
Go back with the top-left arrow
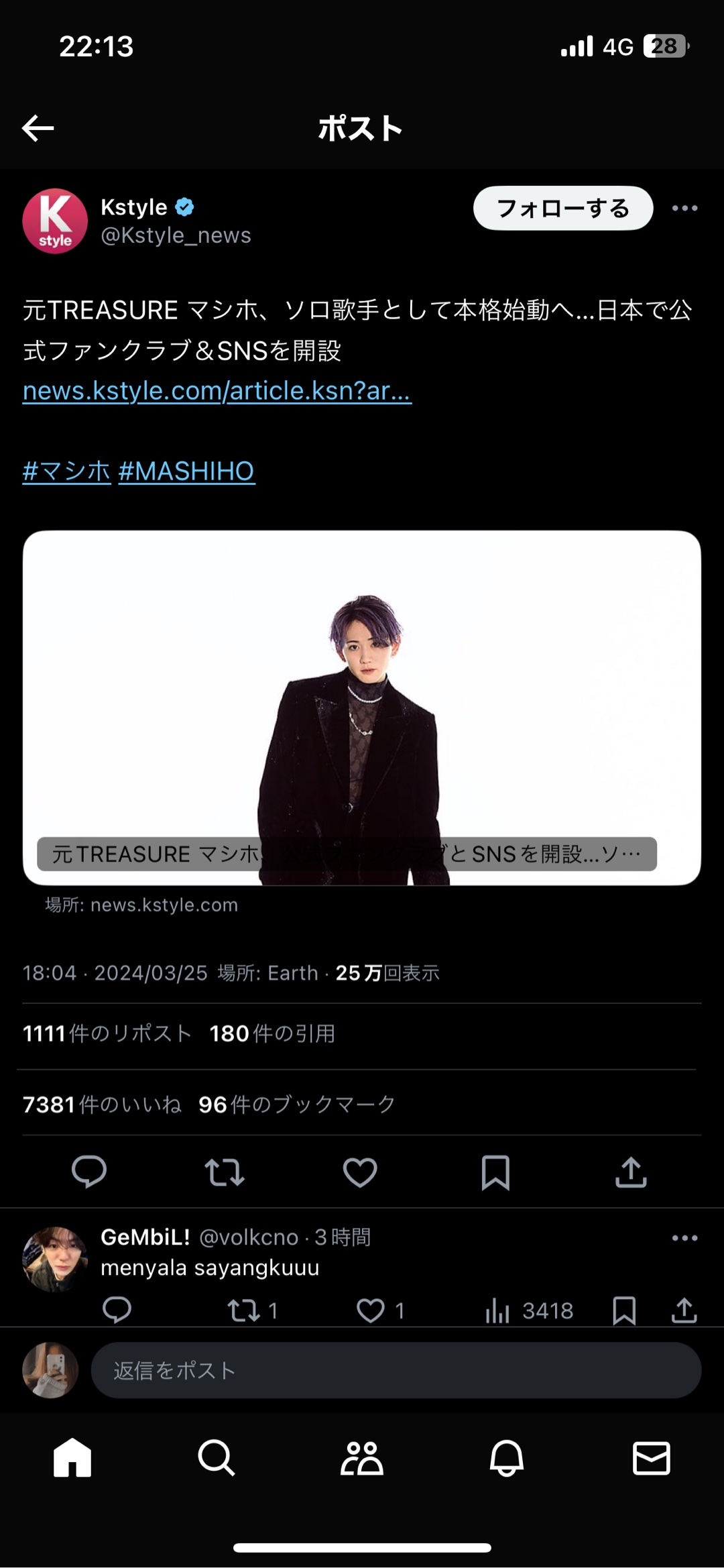38,128
